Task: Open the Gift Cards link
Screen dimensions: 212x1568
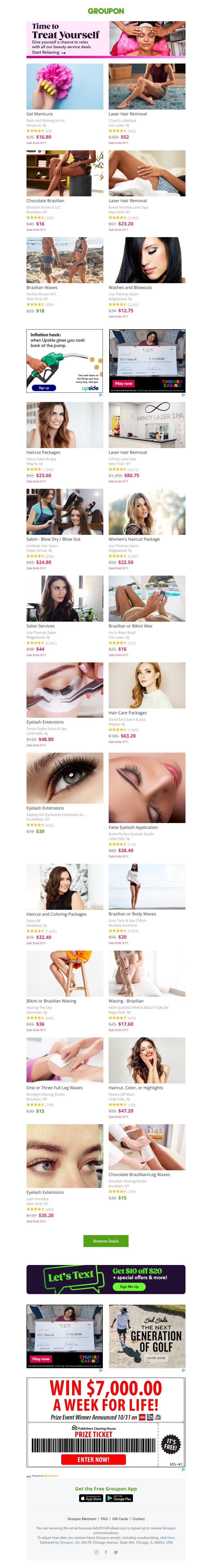Action: click(x=120, y=1519)
